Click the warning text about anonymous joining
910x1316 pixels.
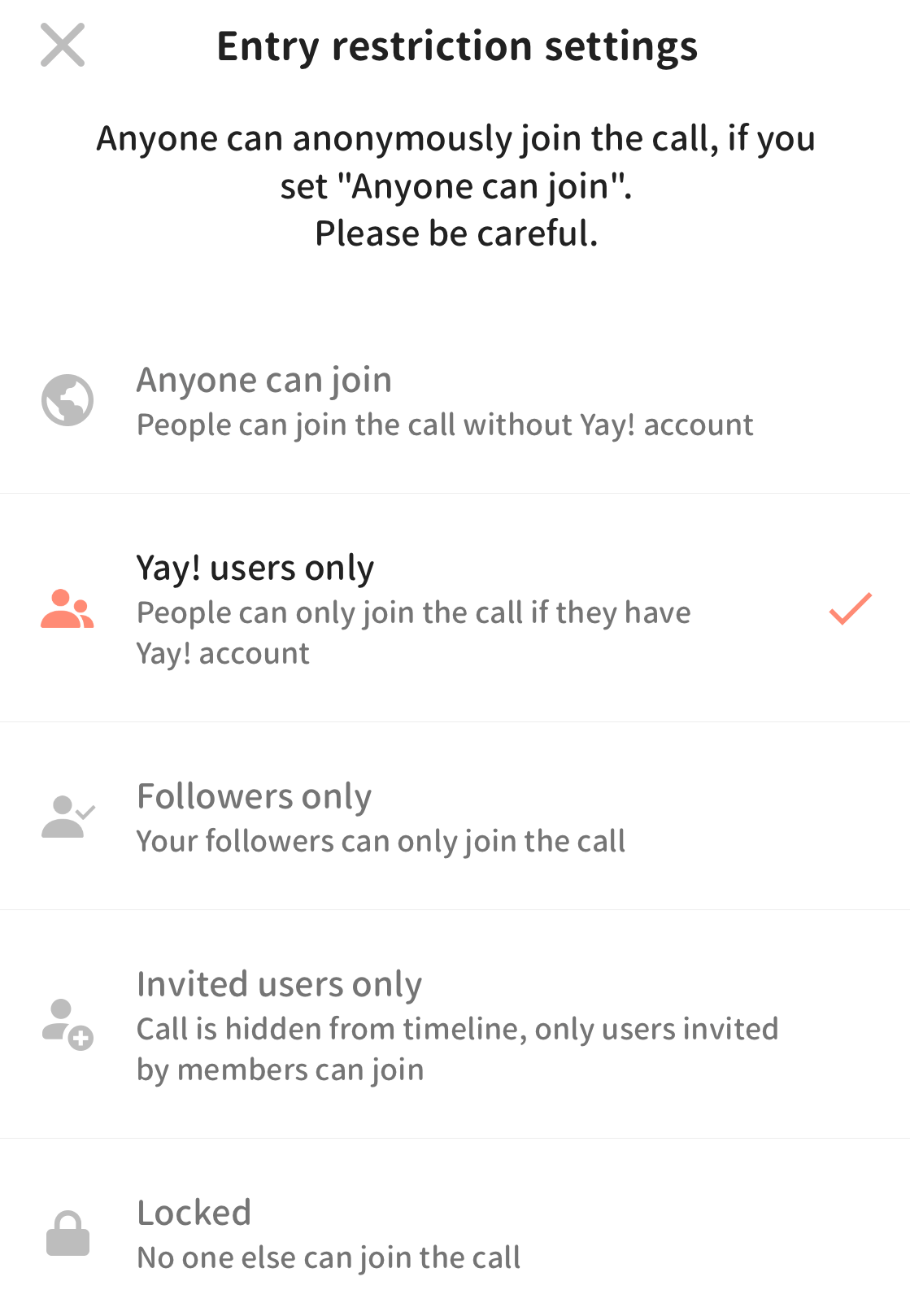click(455, 184)
